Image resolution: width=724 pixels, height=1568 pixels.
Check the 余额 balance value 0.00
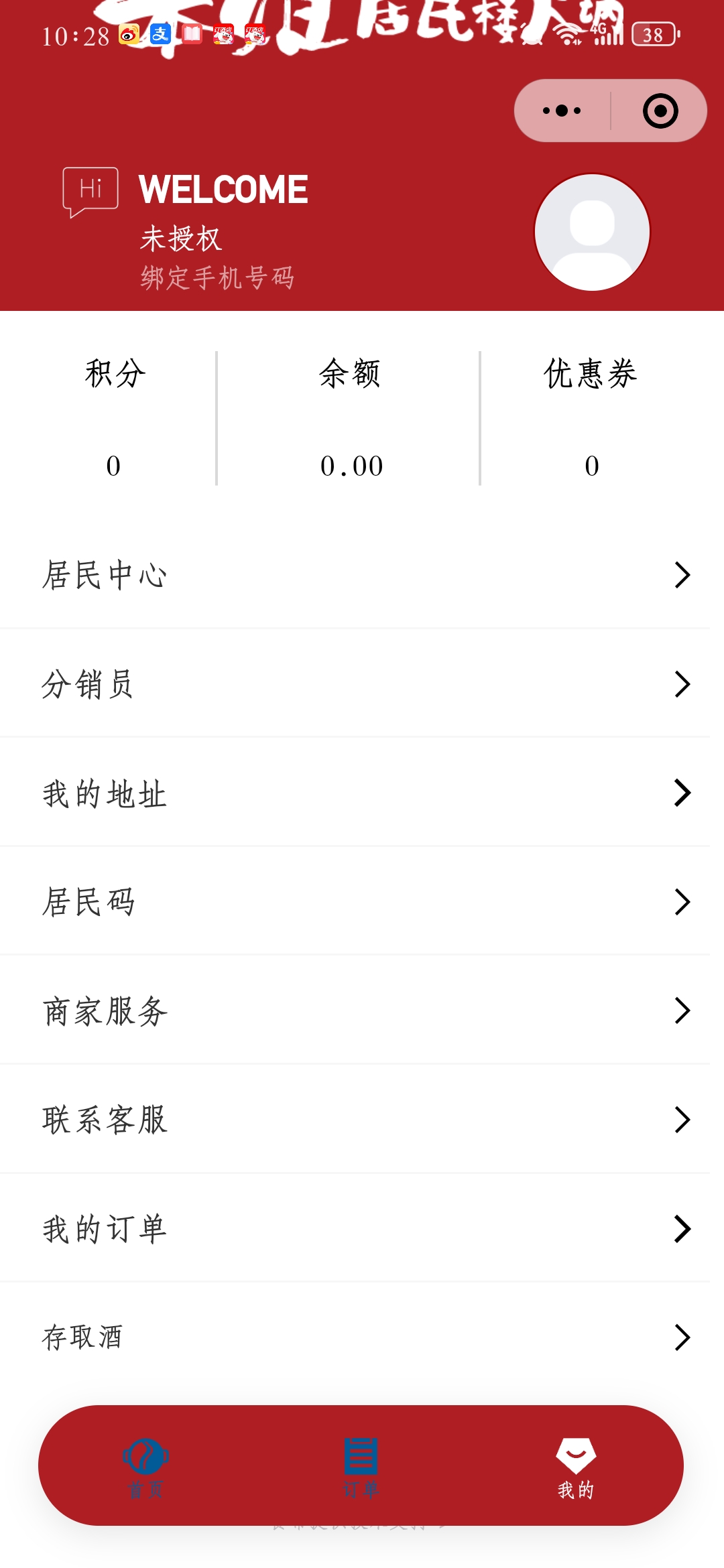(351, 464)
